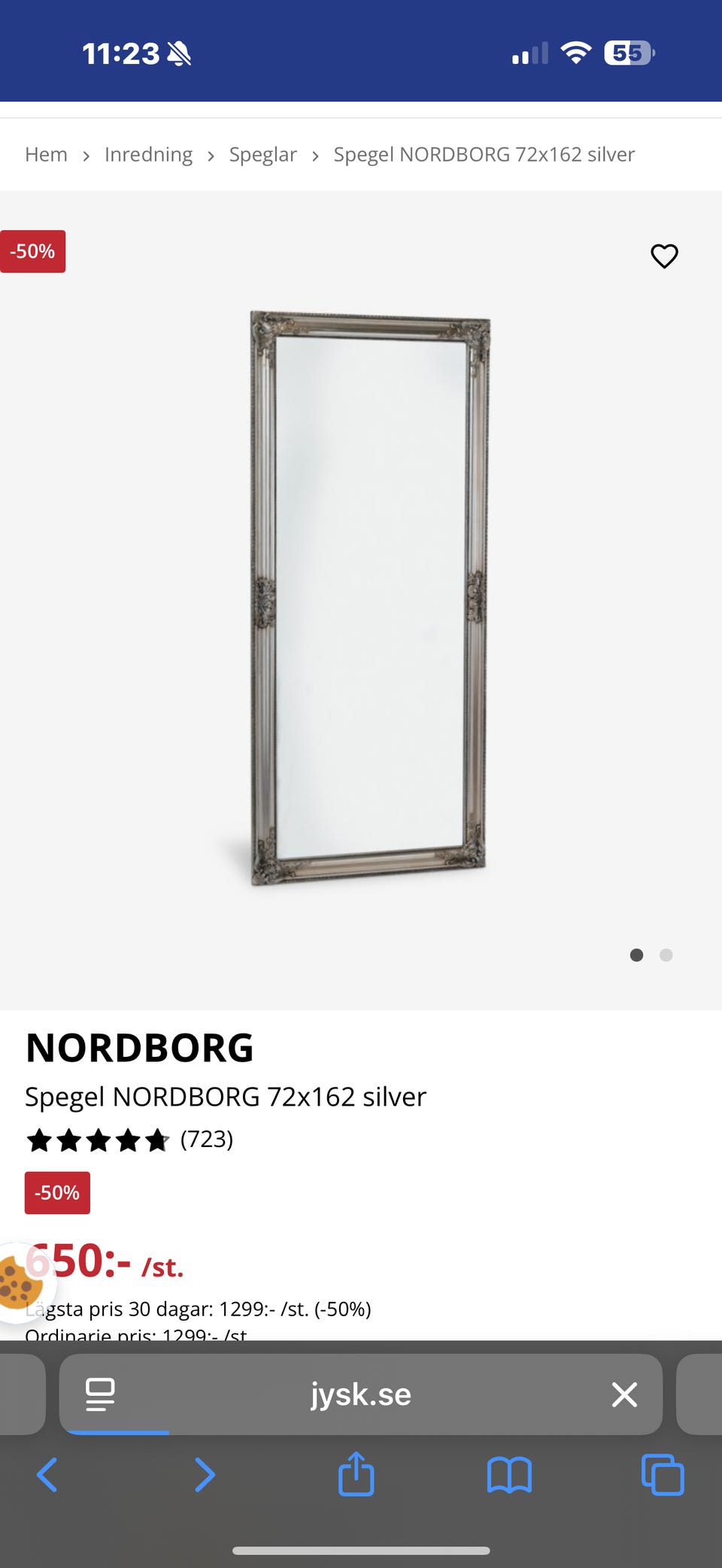Viewport: 722px width, 1568px height.
Task: Go back a page with the back arrow
Action: pyautogui.click(x=47, y=1474)
